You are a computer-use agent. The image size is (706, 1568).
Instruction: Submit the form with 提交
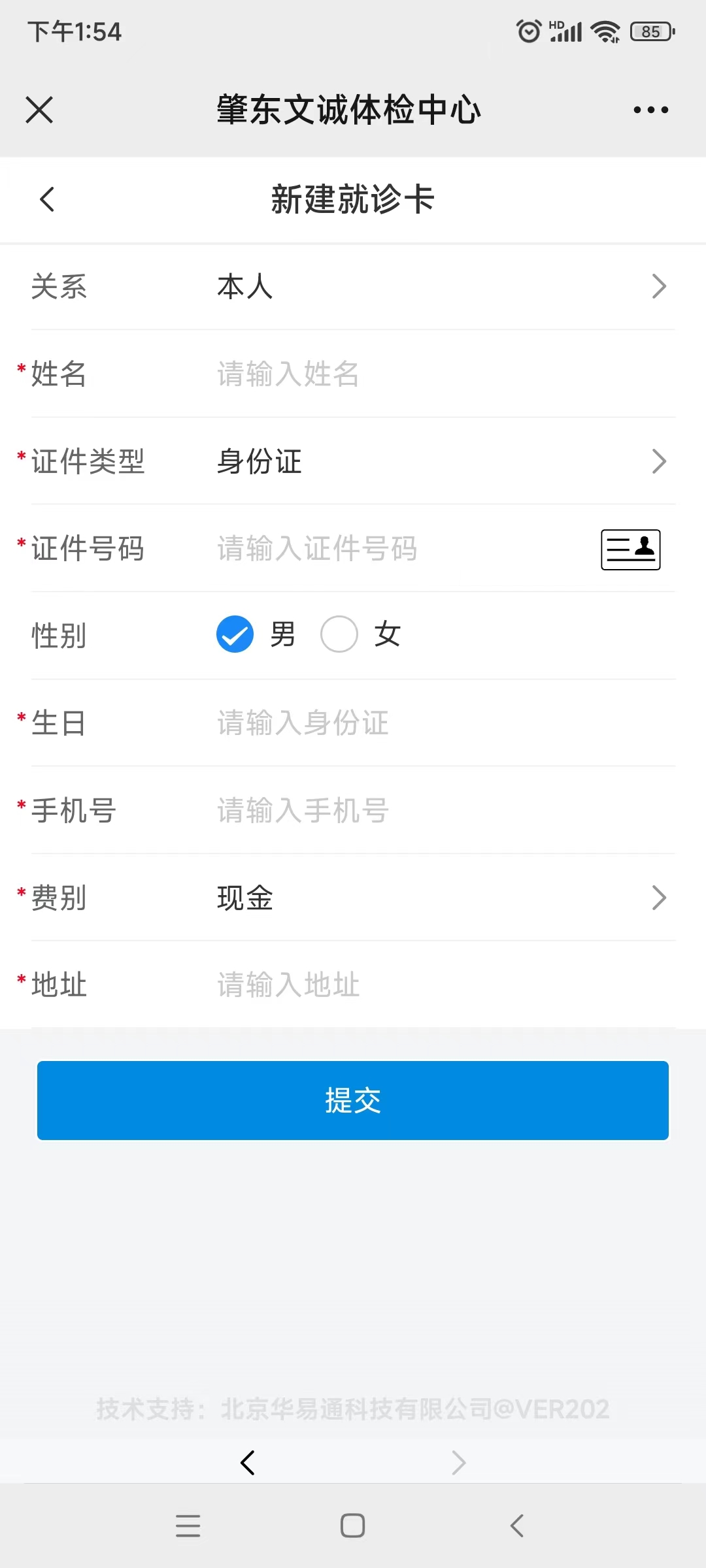click(353, 1100)
